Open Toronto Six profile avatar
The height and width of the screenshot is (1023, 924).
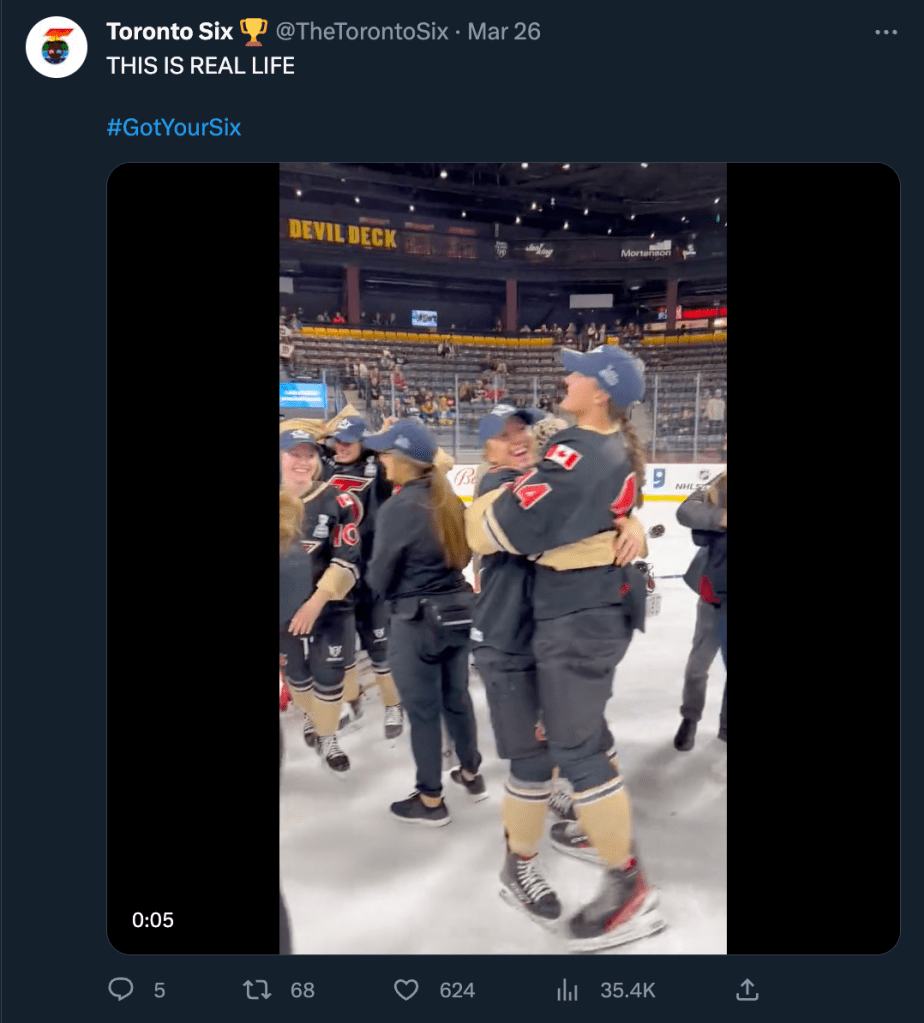pos(56,47)
